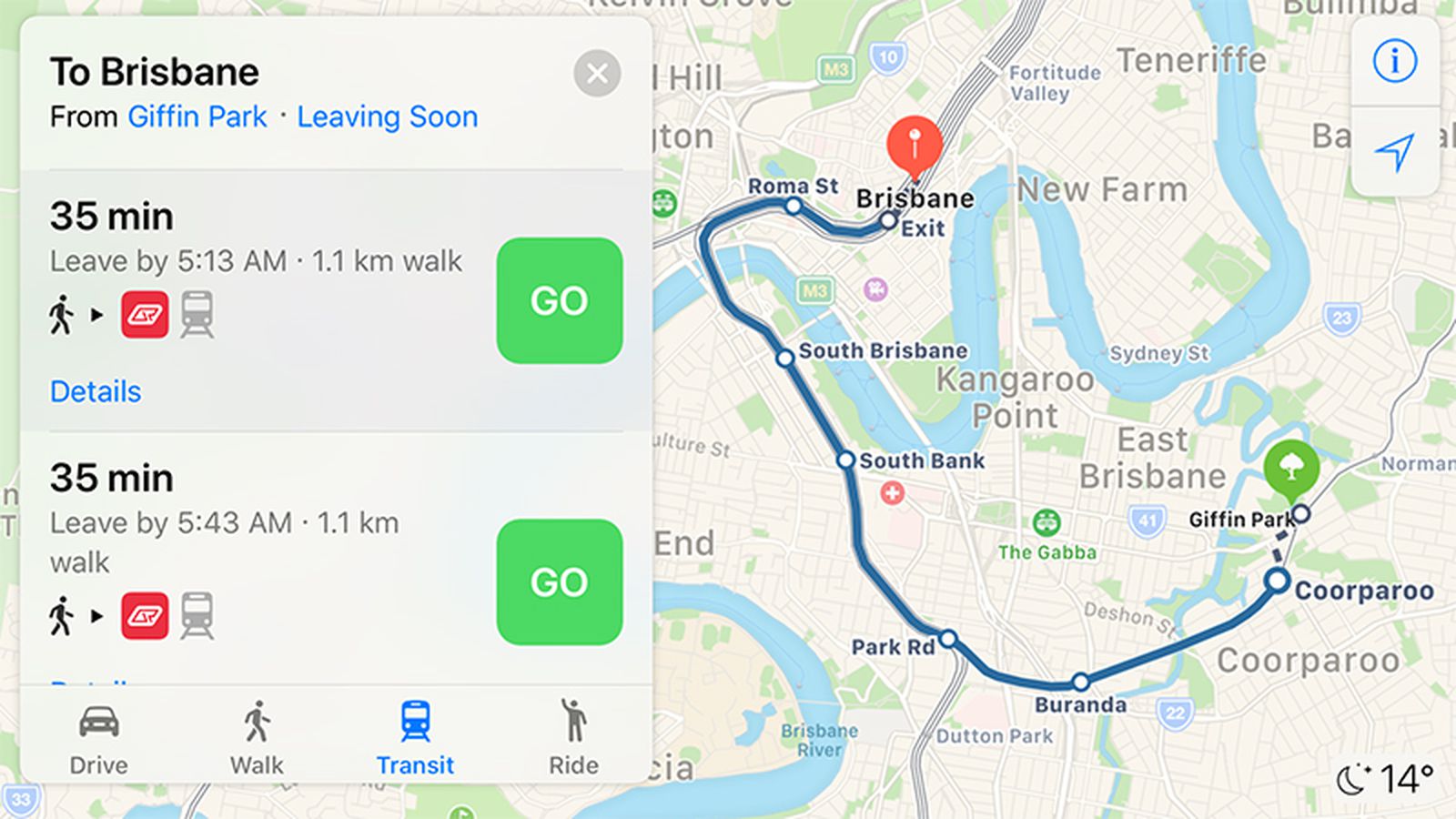The image size is (1456, 819).
Task: Select the Transit tab
Action: (415, 739)
